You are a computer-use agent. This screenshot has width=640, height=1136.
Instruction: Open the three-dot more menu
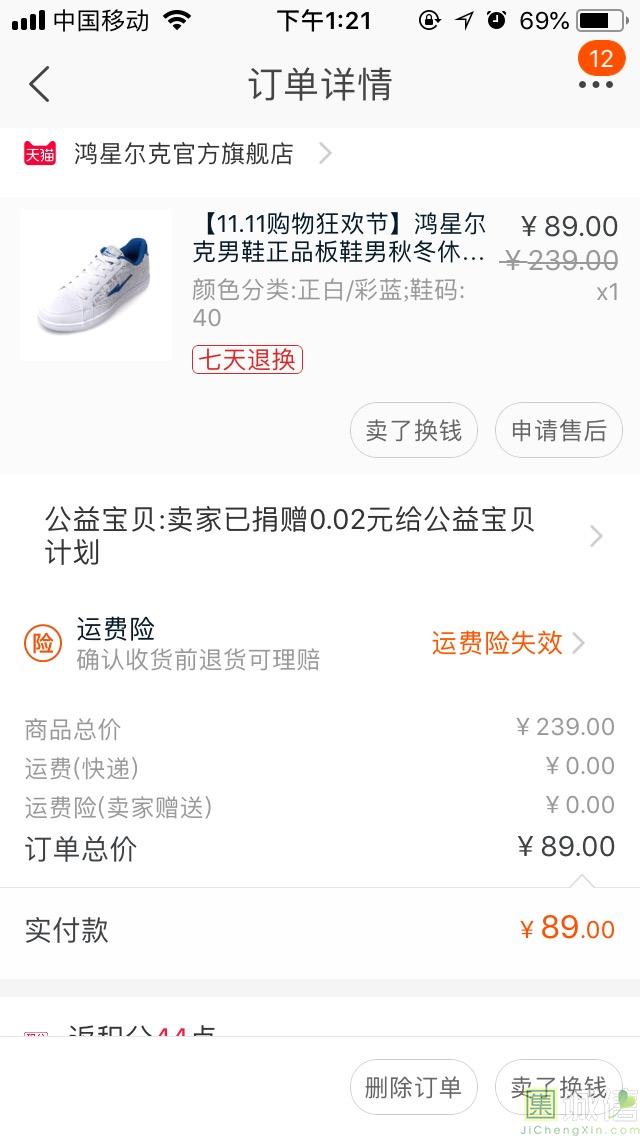click(595, 84)
